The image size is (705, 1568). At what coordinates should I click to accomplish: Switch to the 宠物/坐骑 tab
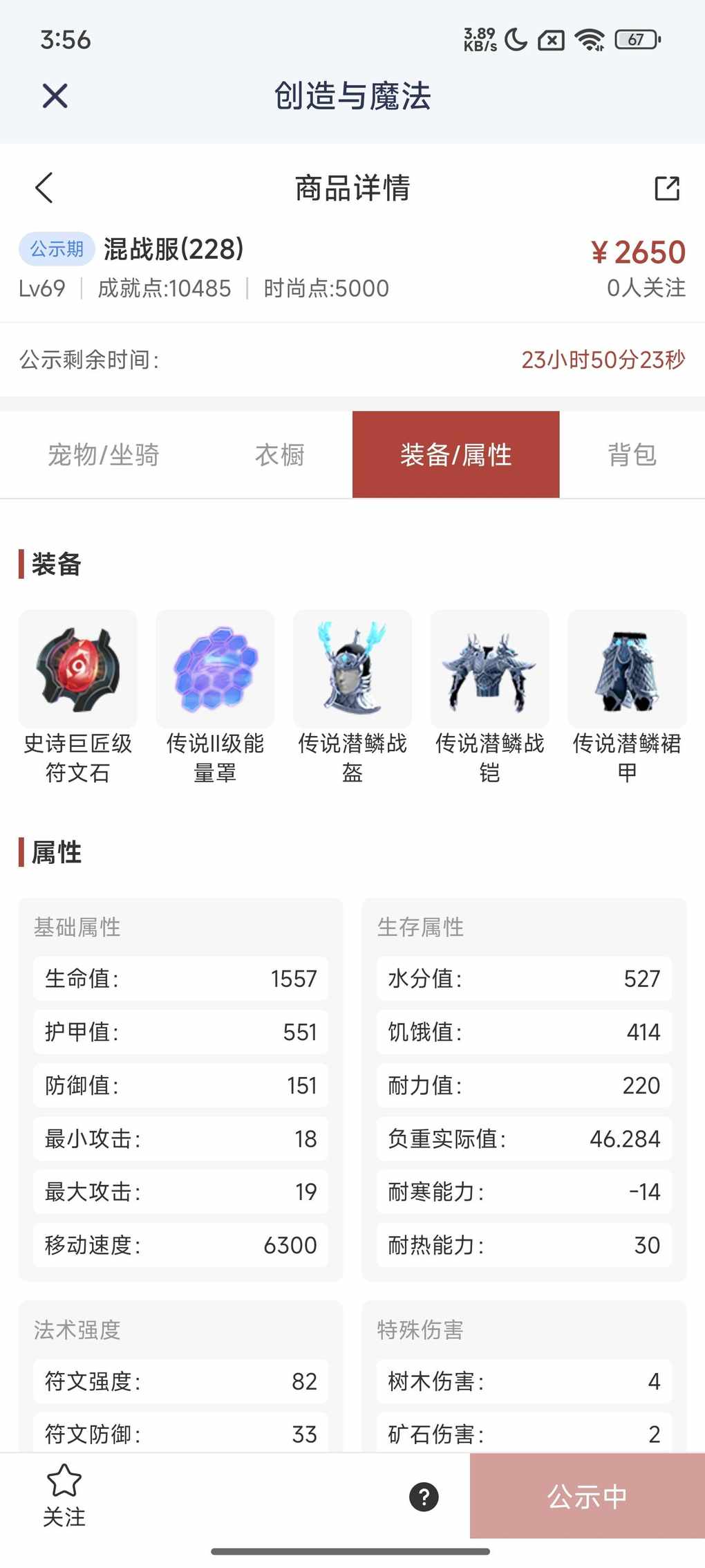tap(104, 455)
